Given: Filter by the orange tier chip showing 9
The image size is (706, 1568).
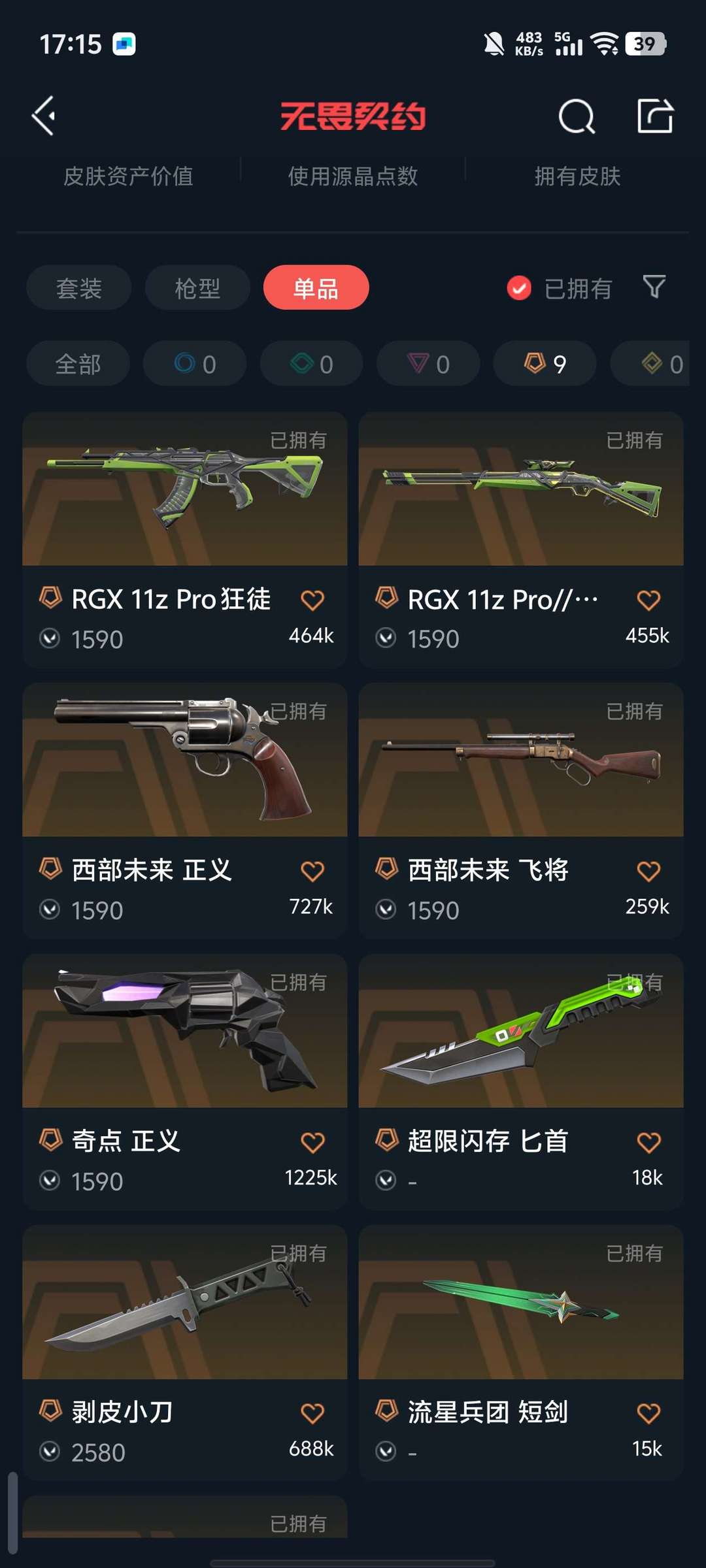Looking at the screenshot, I should pyautogui.click(x=545, y=363).
